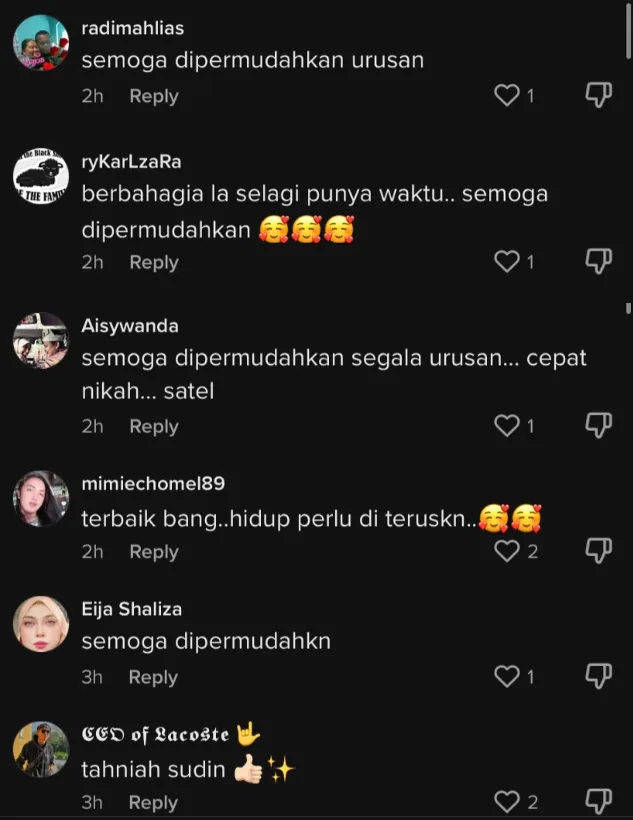Reply to ryKarLzaRa's comment
Screen dimensions: 633x820
(153, 262)
